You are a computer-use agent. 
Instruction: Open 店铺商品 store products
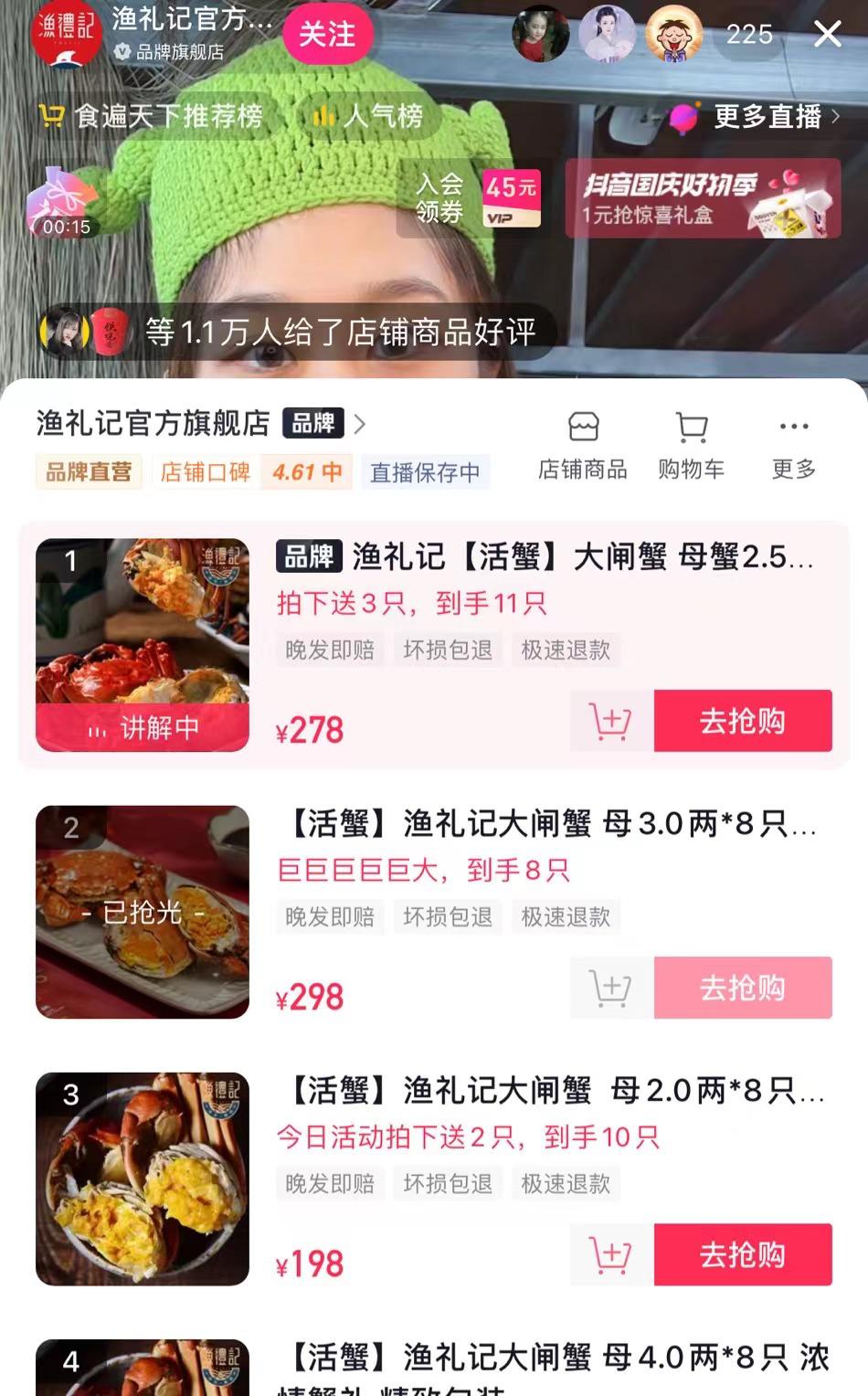point(582,446)
